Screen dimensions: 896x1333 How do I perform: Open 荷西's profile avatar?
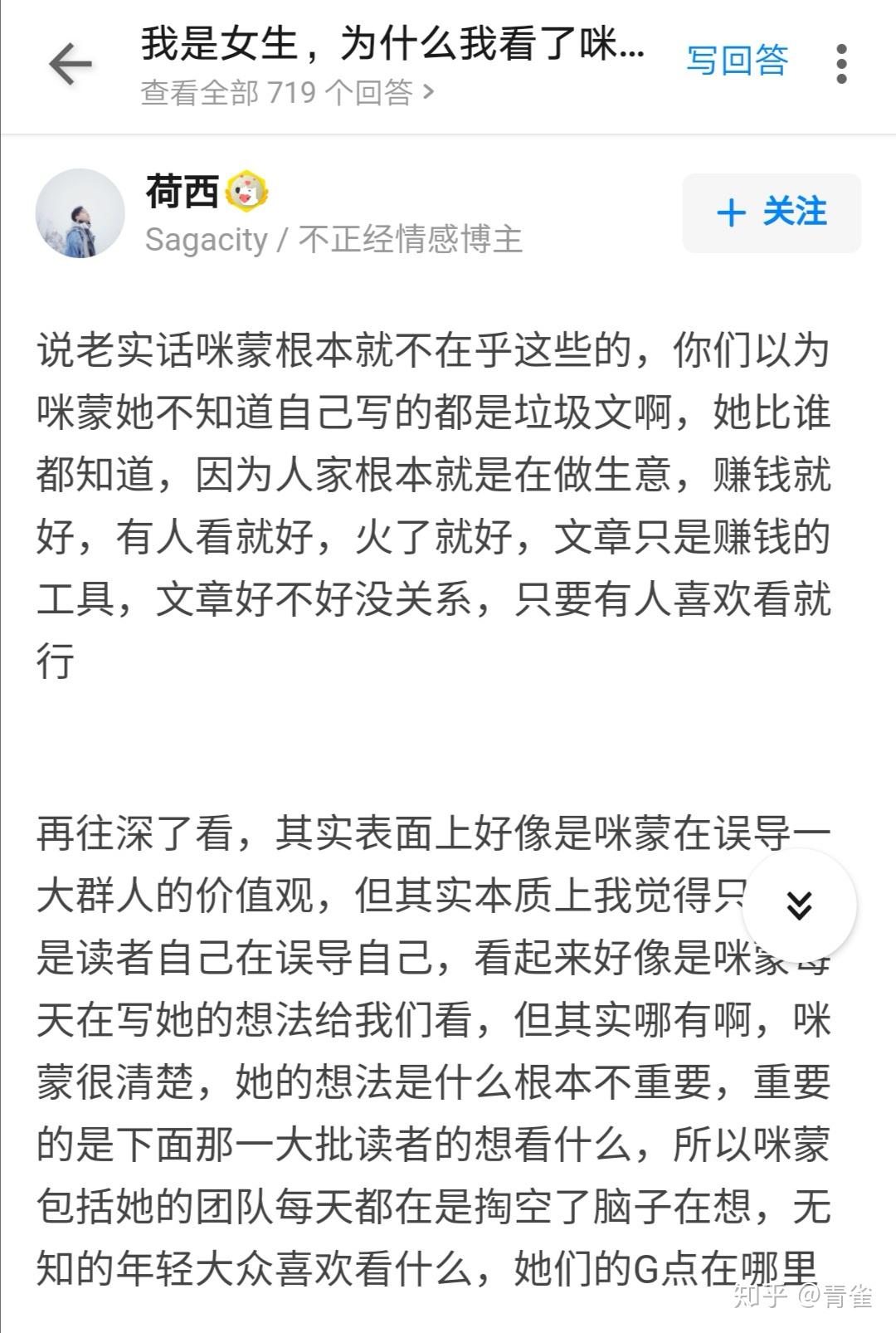coord(80,213)
